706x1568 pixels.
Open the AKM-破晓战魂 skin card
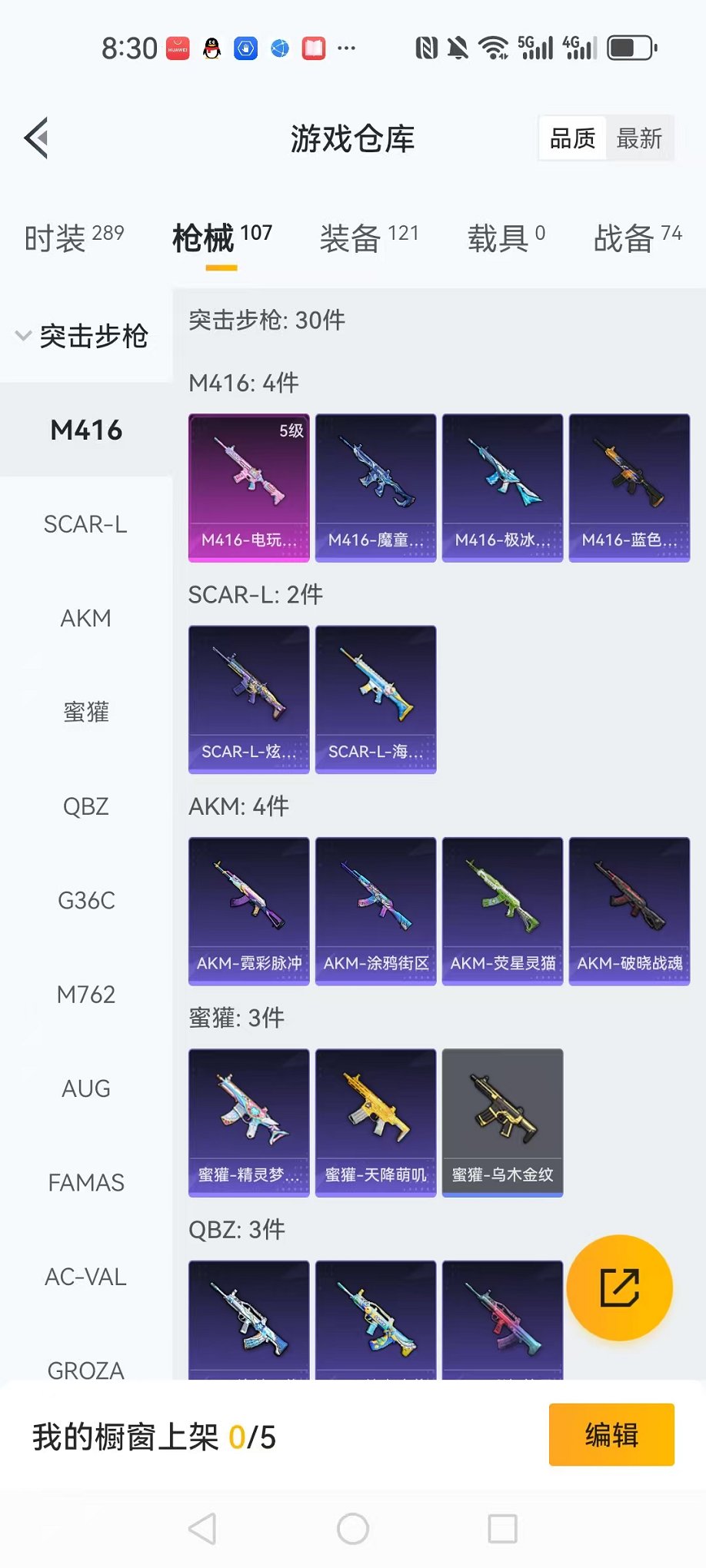[x=629, y=911]
